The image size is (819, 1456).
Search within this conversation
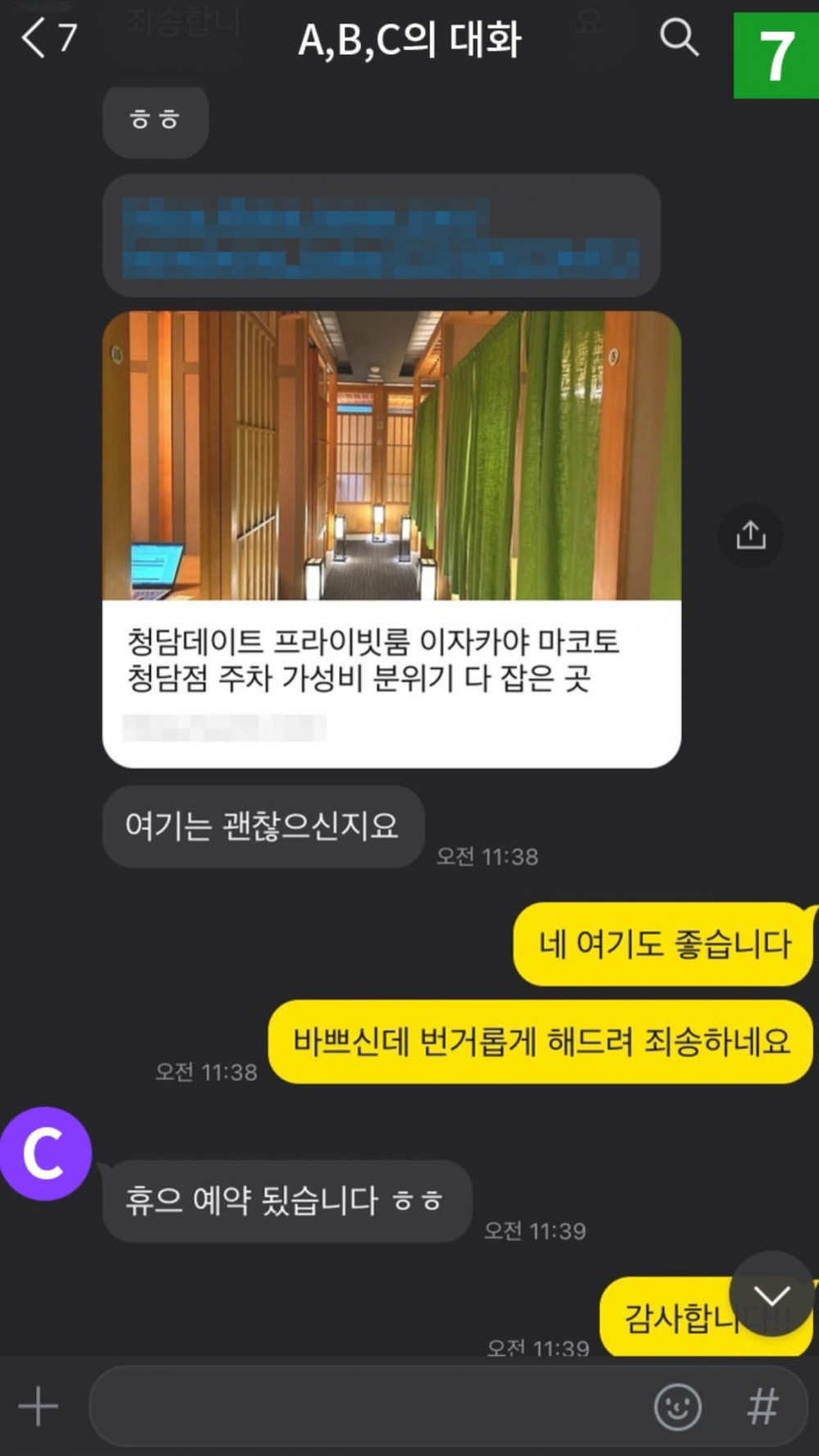[x=679, y=38]
